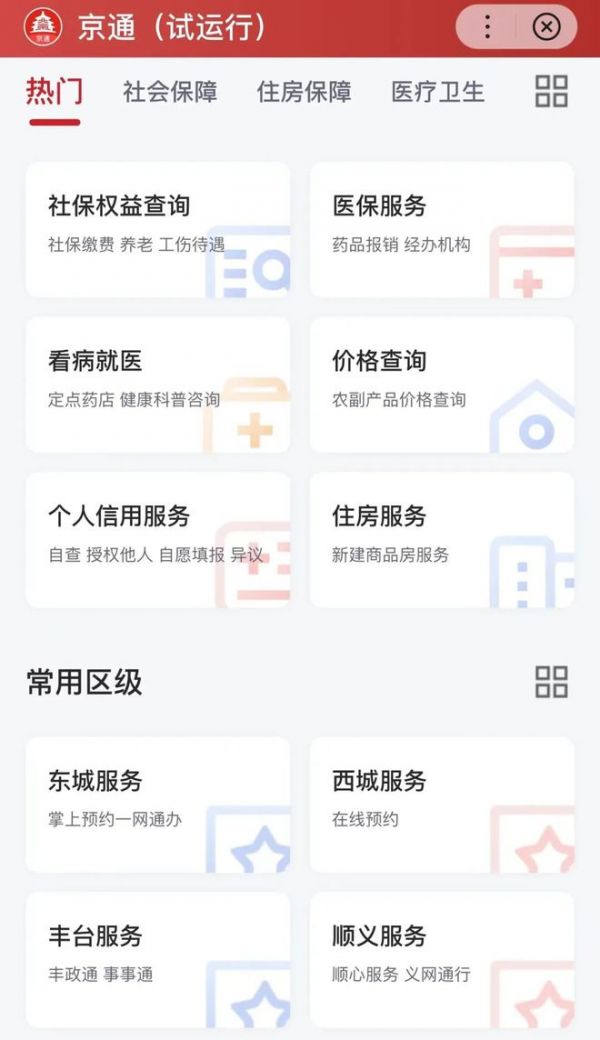Open the 价格查询 card
This screenshot has width=600, height=1040.
point(442,385)
